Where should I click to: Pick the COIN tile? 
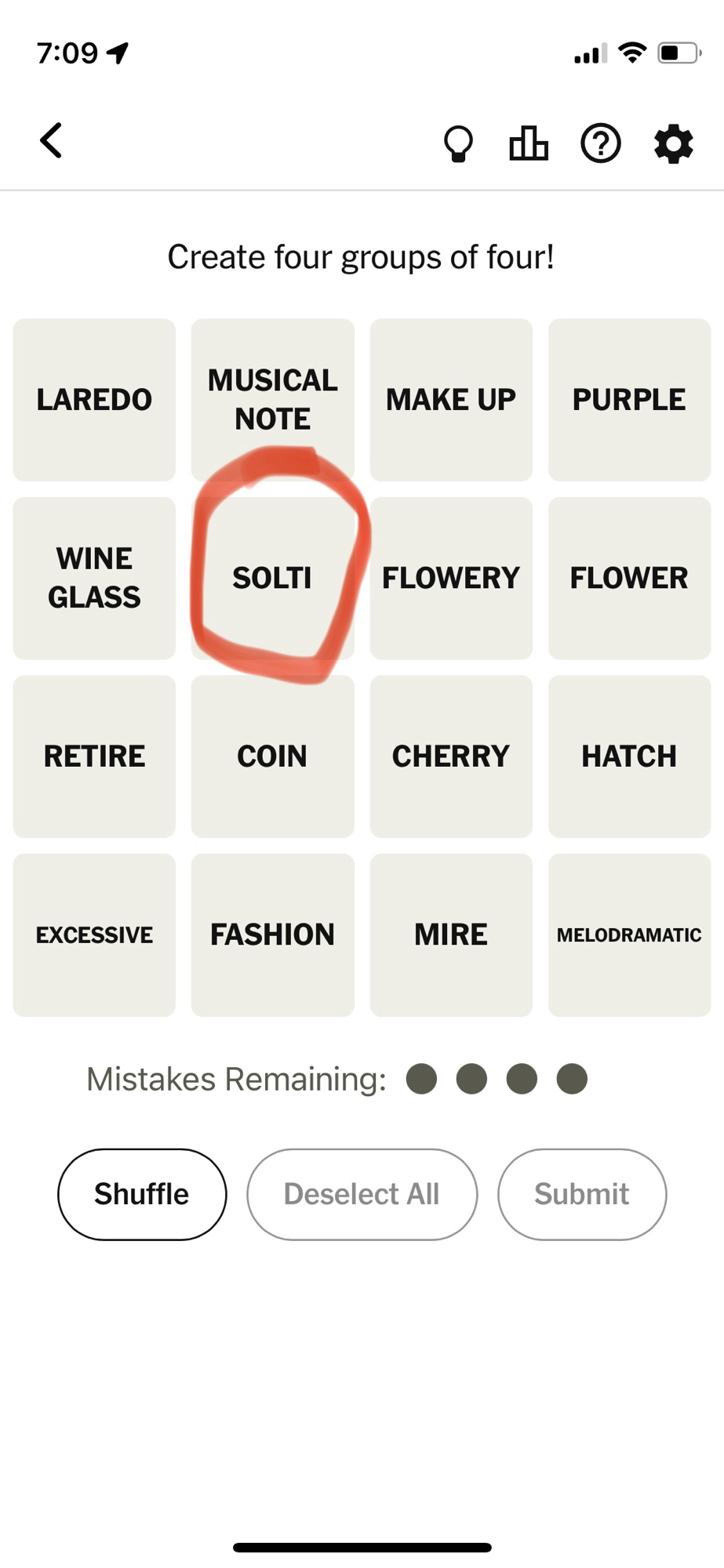[272, 757]
